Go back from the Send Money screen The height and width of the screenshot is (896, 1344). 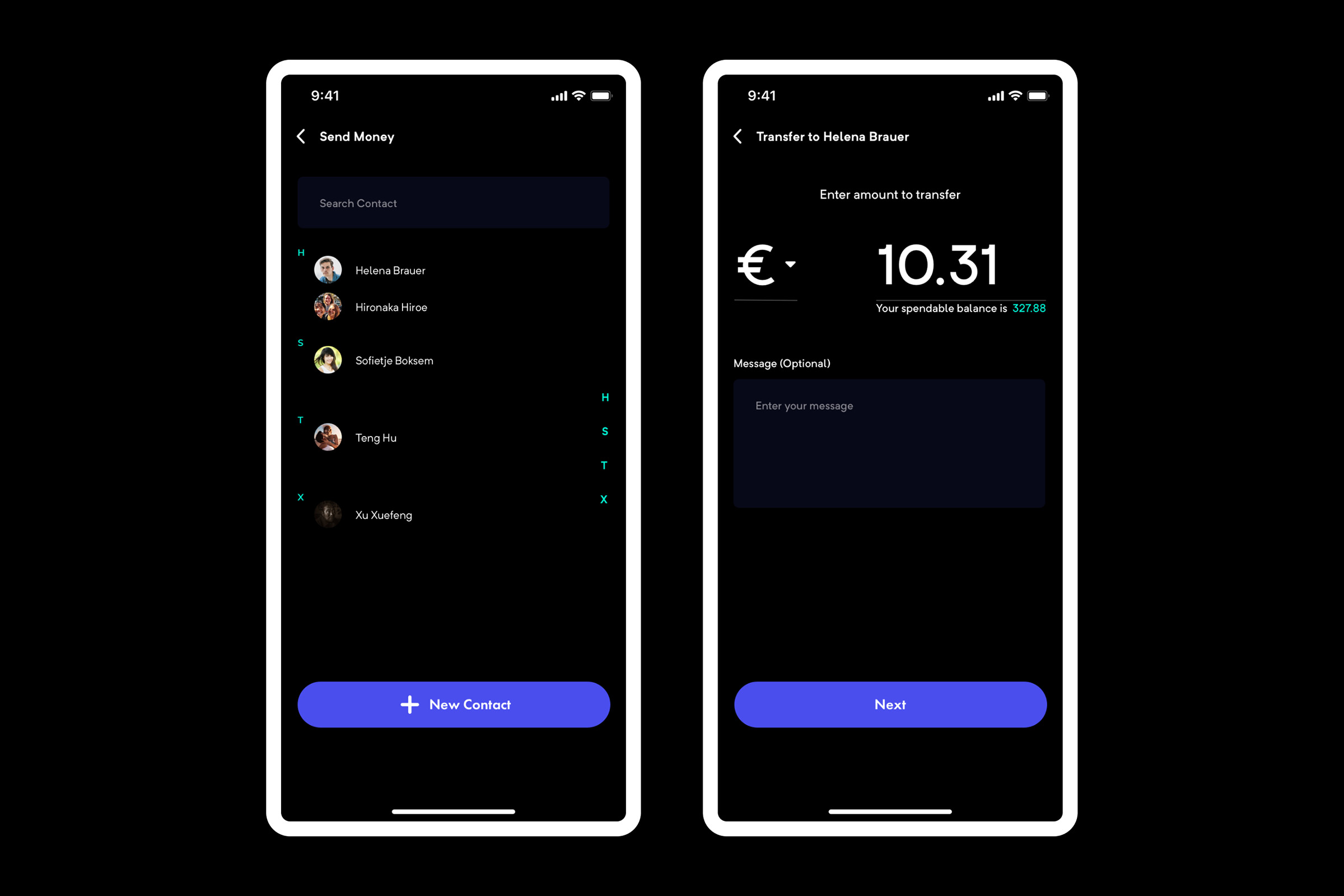pyautogui.click(x=301, y=136)
